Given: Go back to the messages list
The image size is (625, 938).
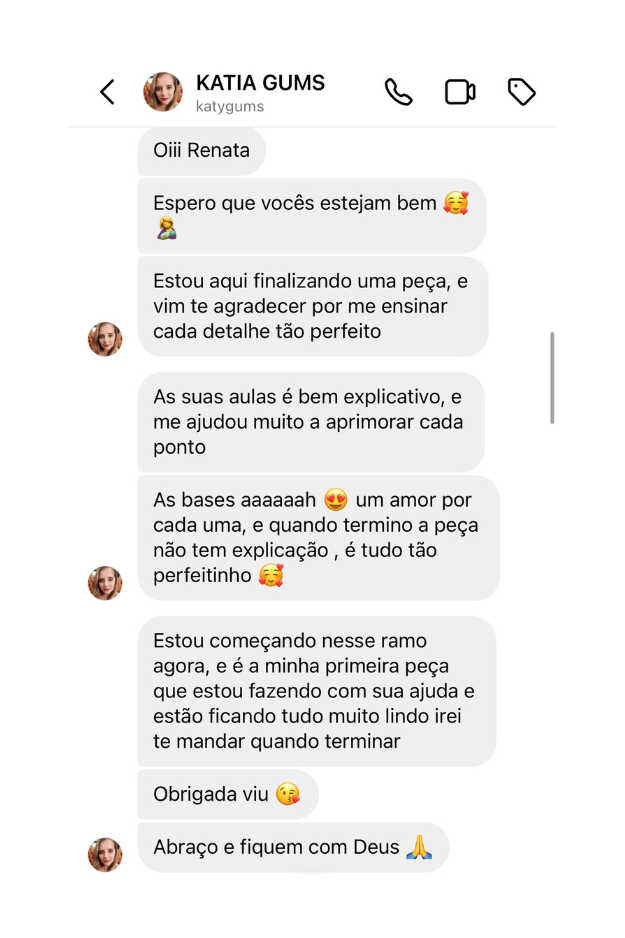Looking at the screenshot, I should [108, 92].
